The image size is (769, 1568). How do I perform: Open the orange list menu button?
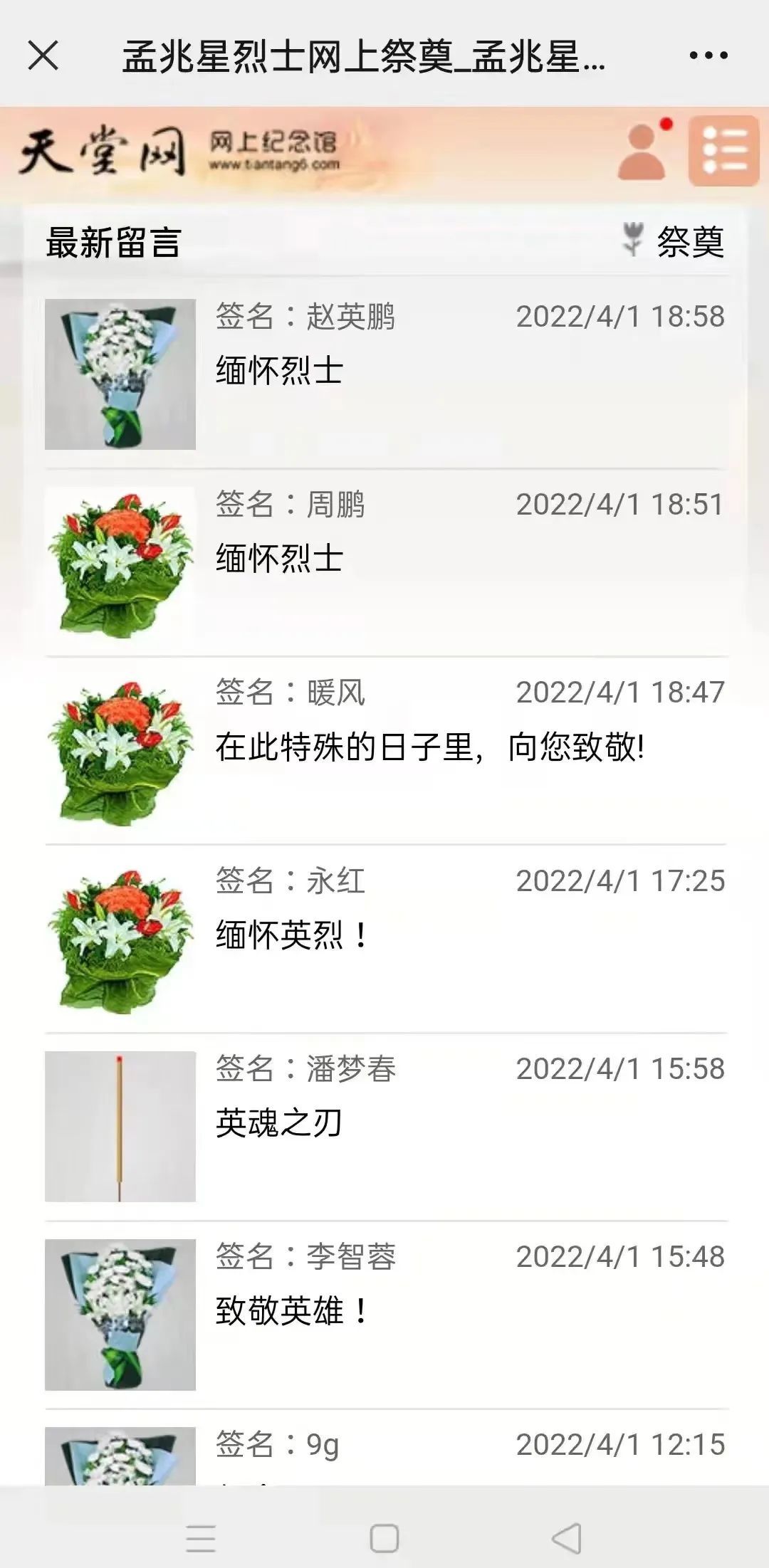[723, 151]
